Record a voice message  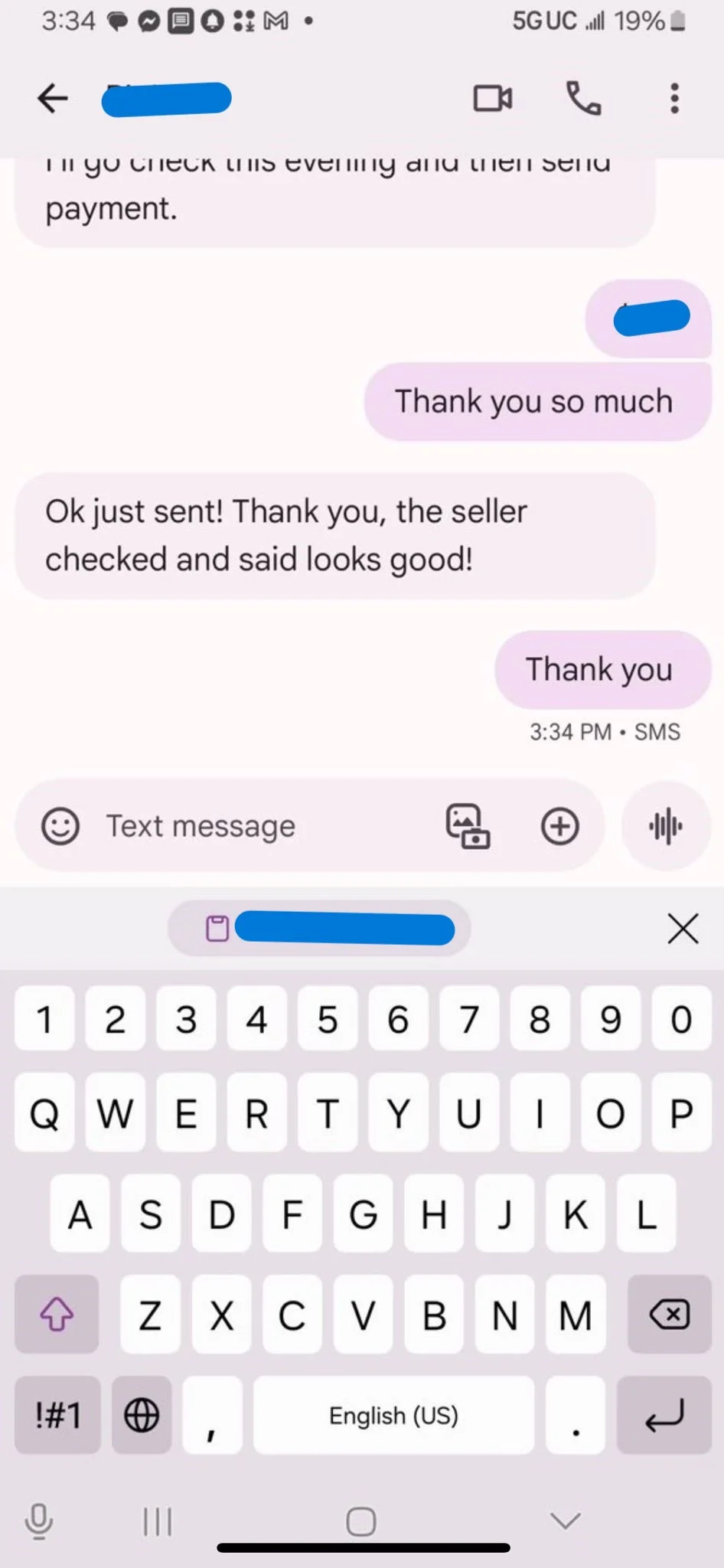pyautogui.click(x=666, y=826)
